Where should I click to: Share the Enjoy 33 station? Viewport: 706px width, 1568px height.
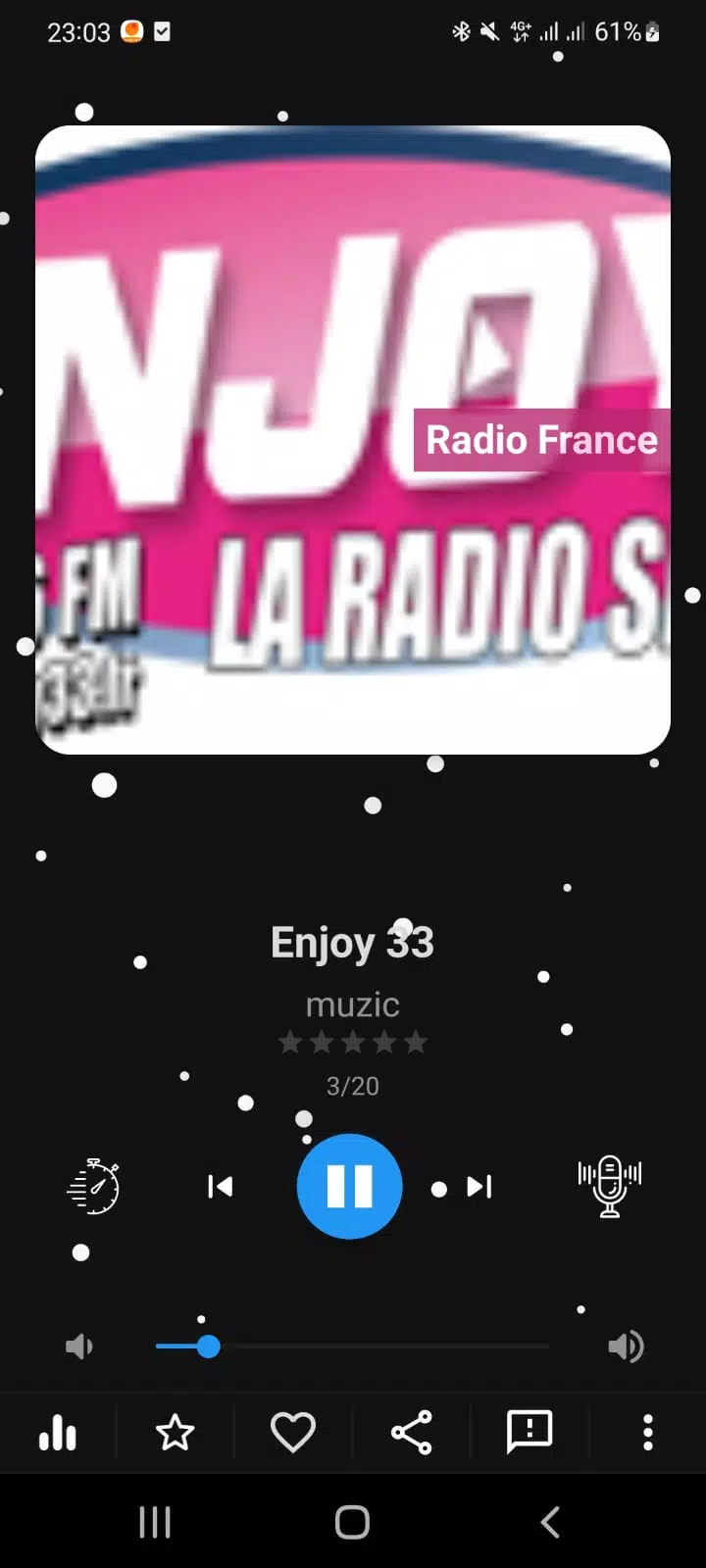tap(412, 1434)
